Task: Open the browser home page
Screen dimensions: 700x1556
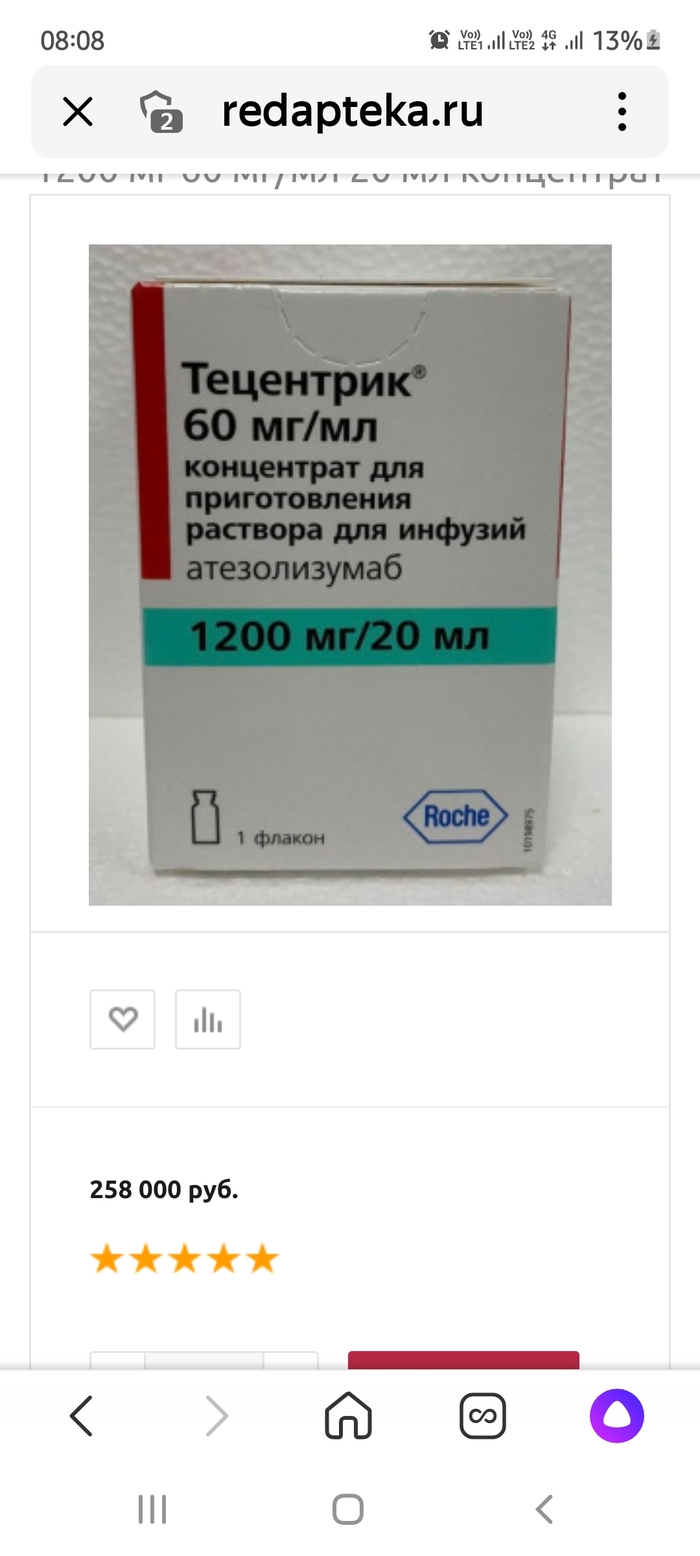Action: (348, 1416)
